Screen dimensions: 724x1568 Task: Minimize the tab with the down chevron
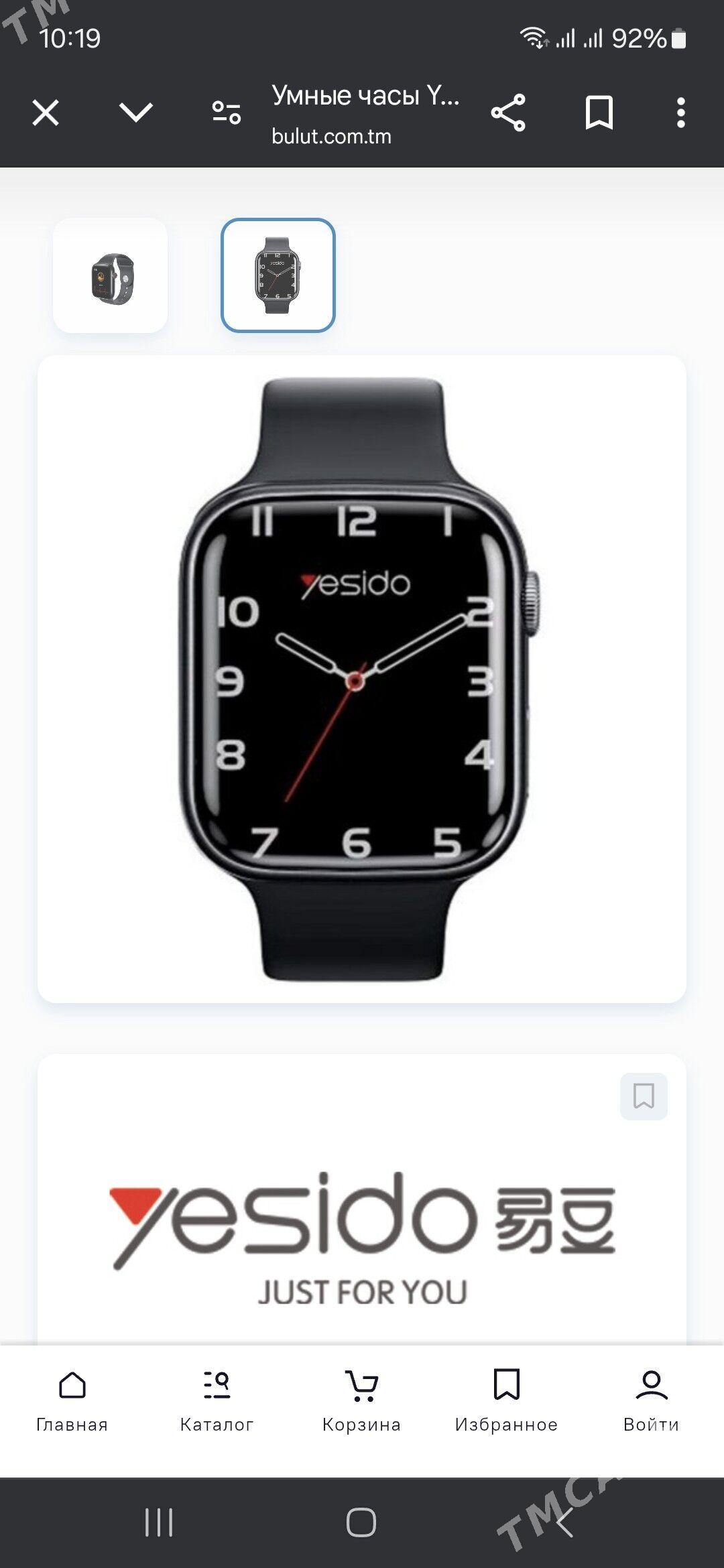coord(136,113)
